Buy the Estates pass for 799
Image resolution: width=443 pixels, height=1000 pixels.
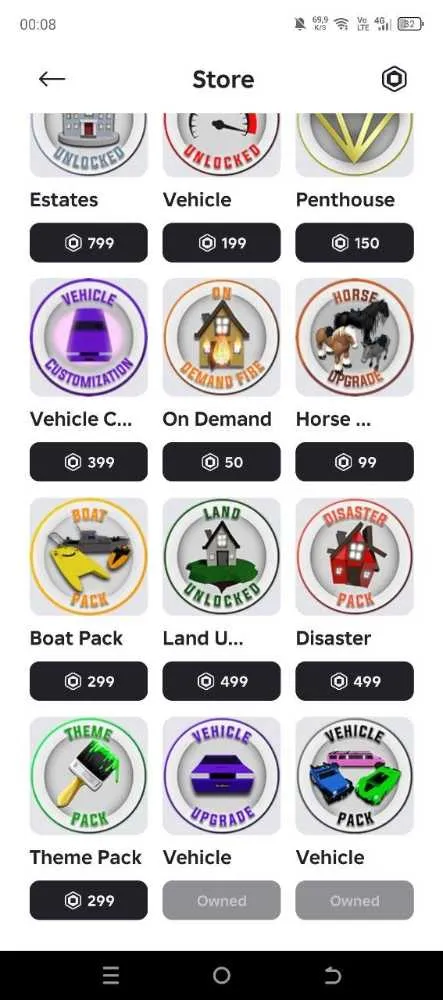click(89, 242)
